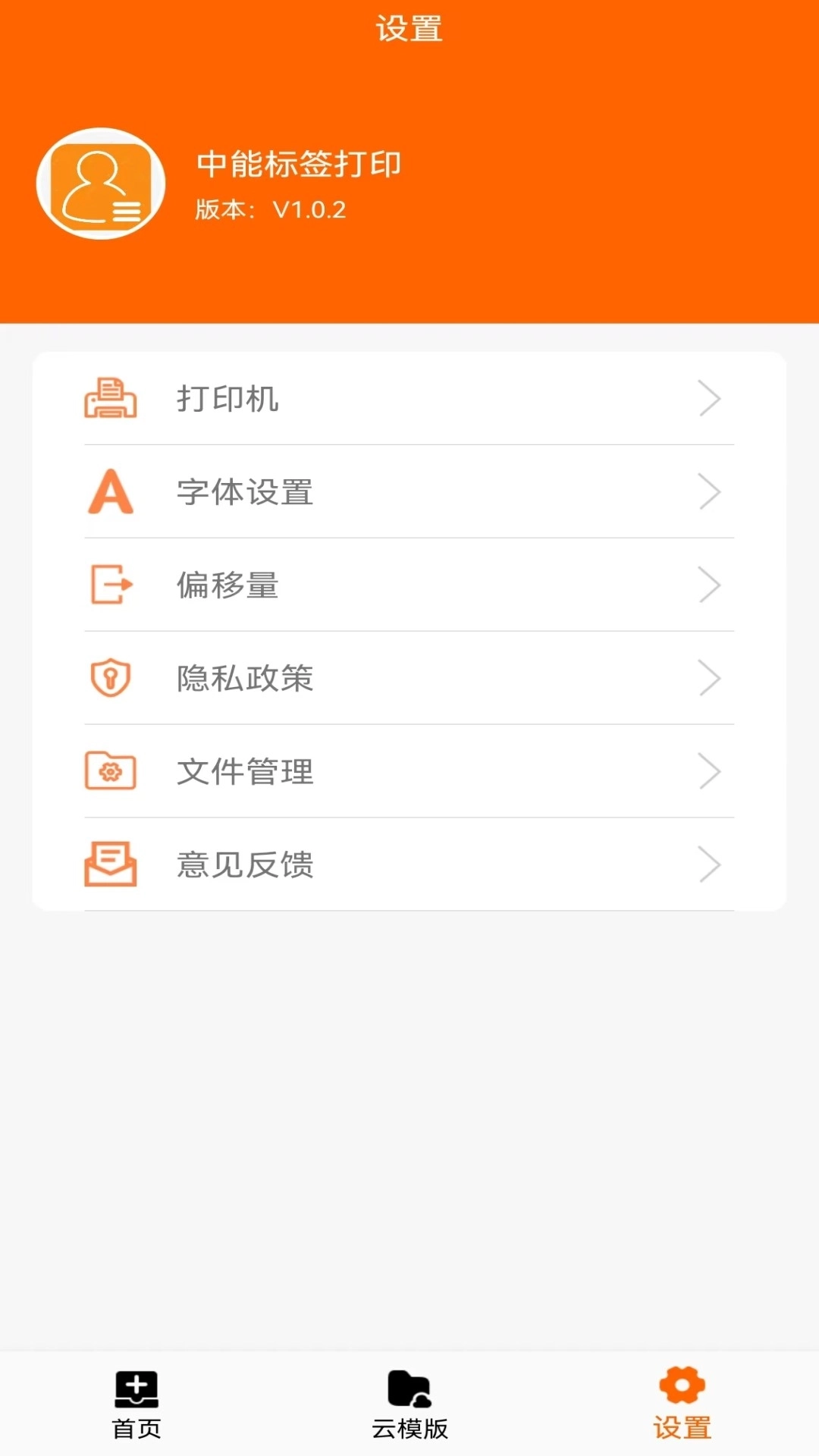The image size is (819, 1456).
Task: Click the folder gear file management icon
Action: 111,772
